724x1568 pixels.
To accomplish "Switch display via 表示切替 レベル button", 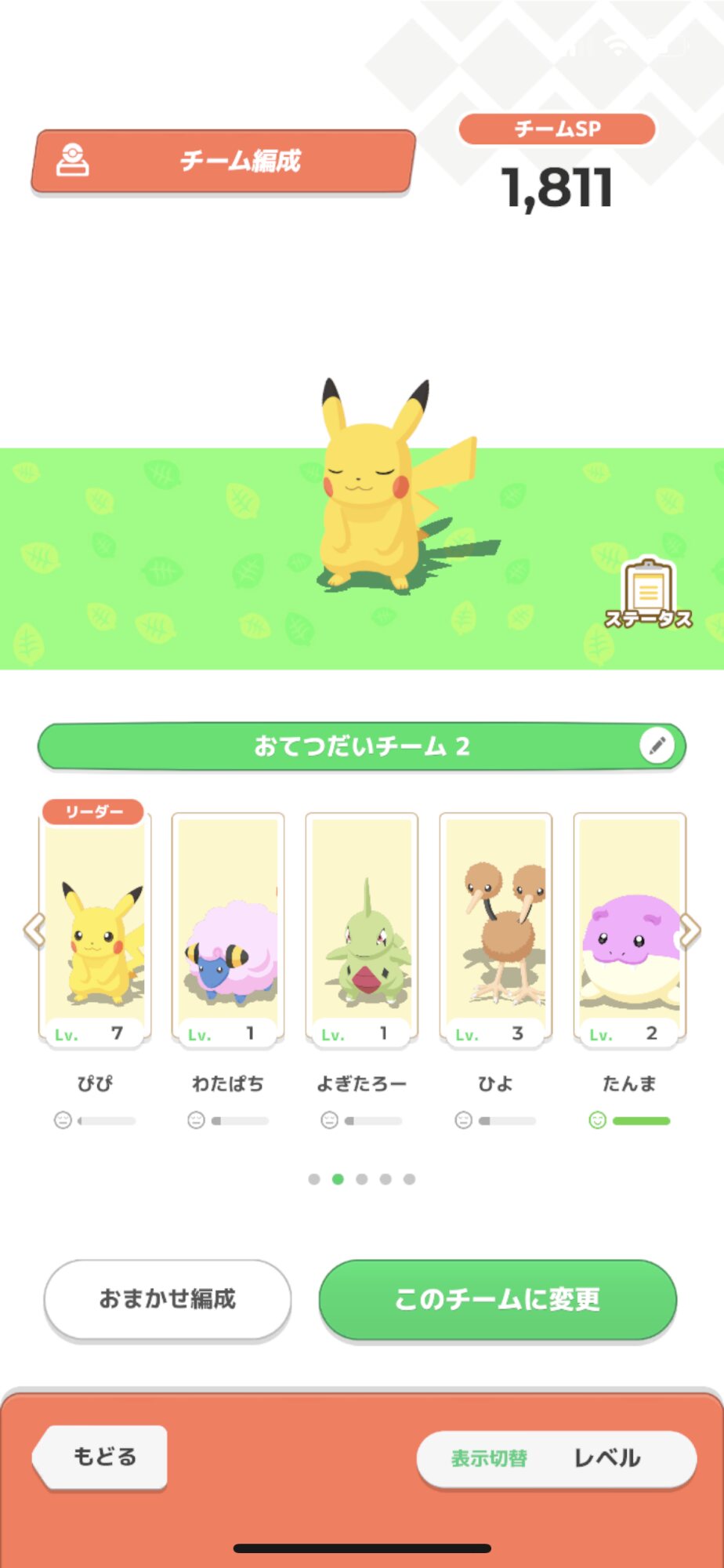I will coord(556,1458).
